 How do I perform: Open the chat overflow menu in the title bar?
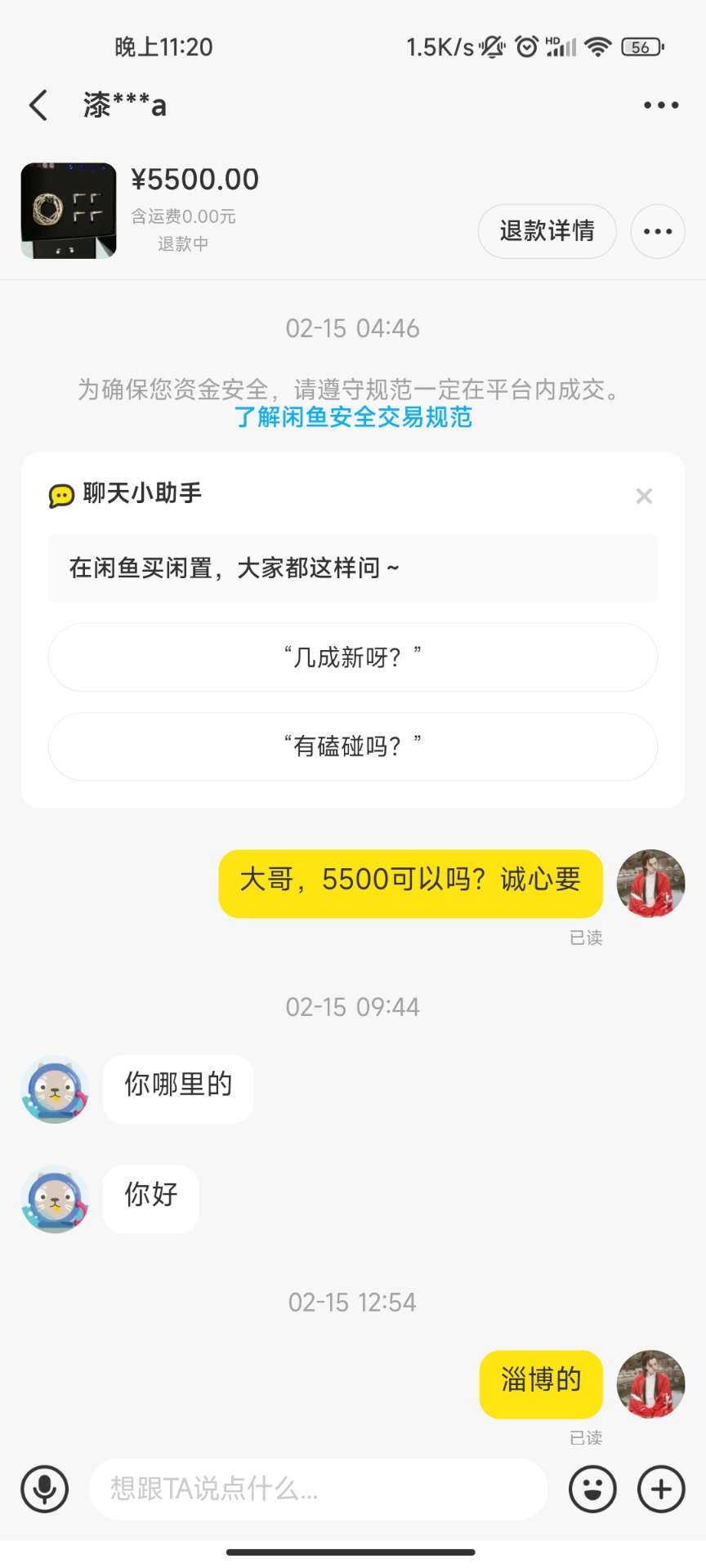(661, 105)
